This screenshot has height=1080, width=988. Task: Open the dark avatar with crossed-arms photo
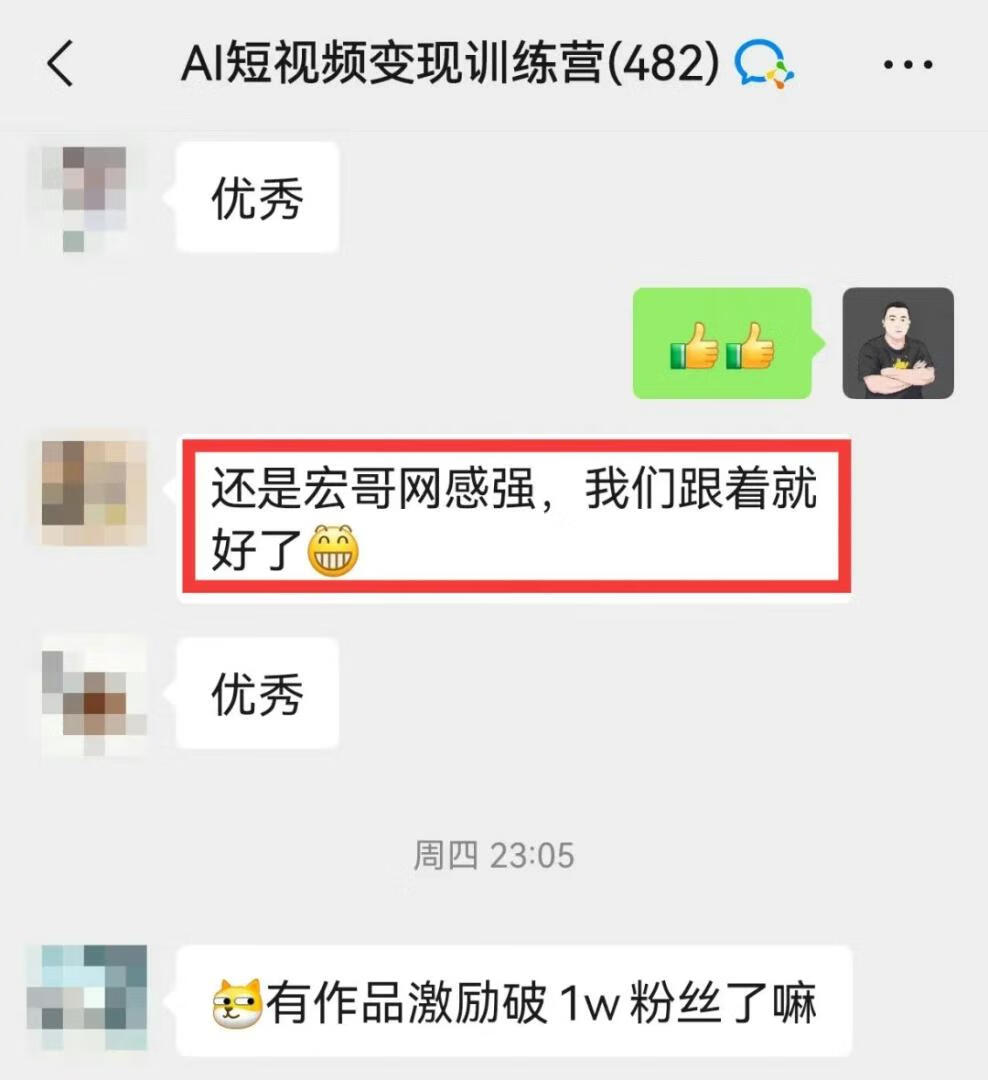pyautogui.click(x=899, y=343)
